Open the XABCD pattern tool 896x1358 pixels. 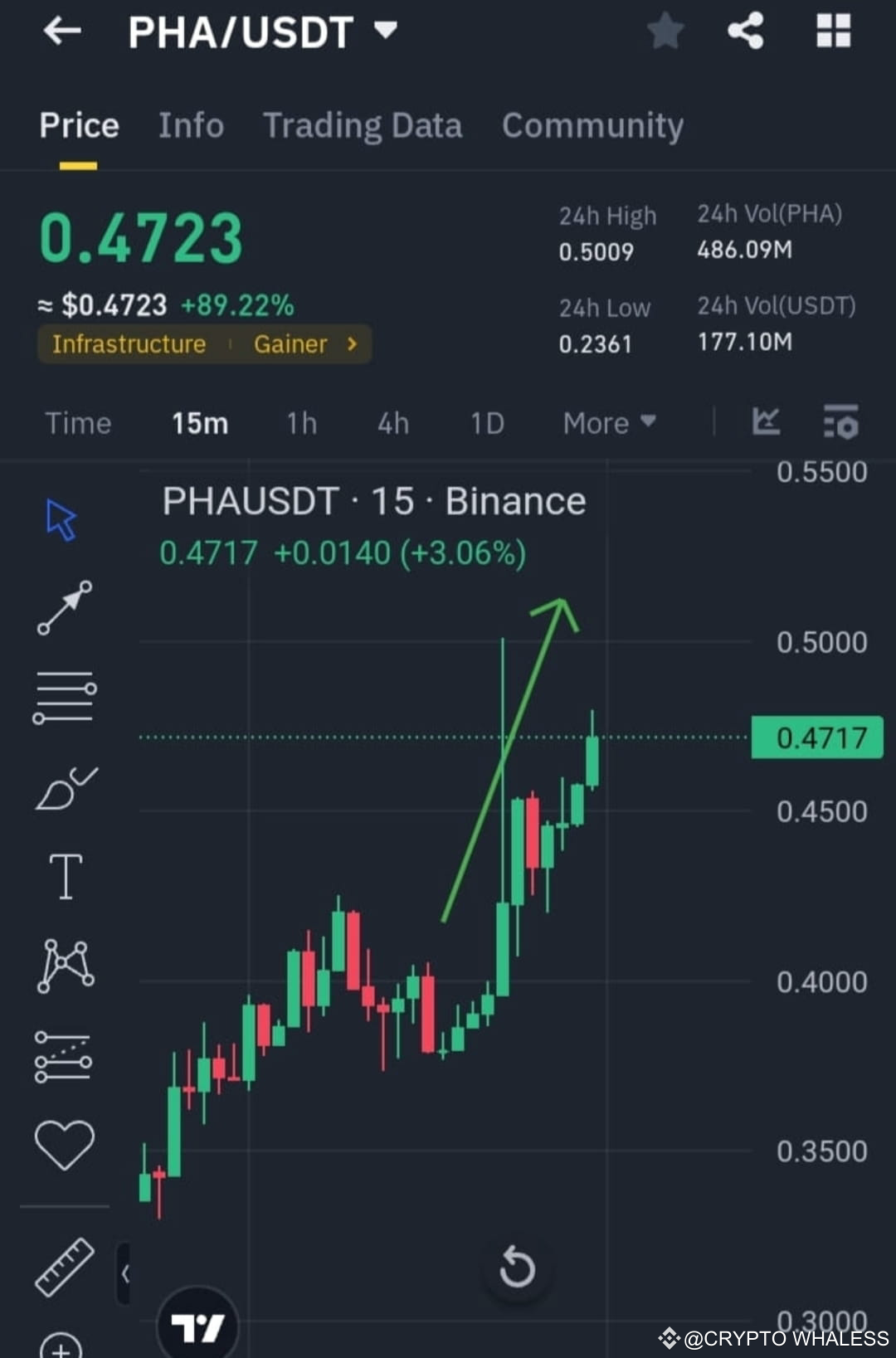(x=65, y=966)
